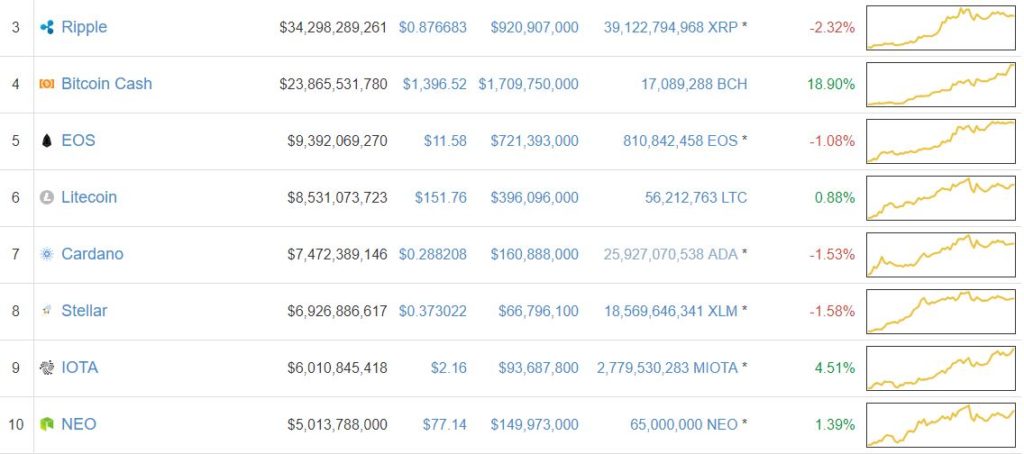The image size is (1024, 454).
Task: Open the Ripple coin page
Action: pos(84,27)
